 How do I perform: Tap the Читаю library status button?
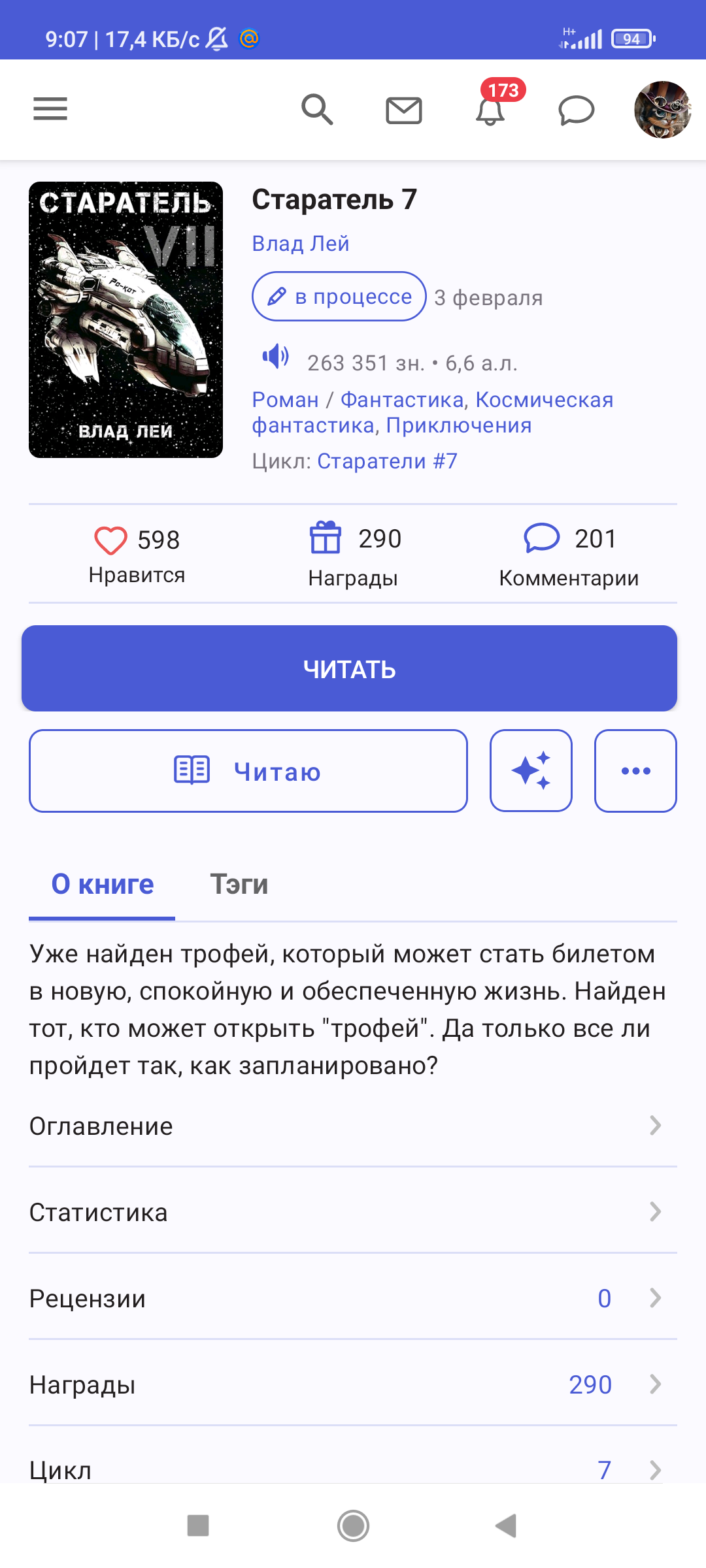tap(248, 771)
